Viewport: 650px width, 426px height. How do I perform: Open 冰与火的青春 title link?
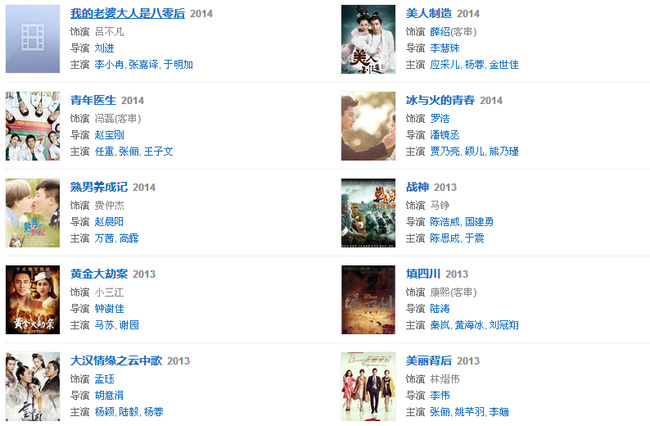click(440, 101)
